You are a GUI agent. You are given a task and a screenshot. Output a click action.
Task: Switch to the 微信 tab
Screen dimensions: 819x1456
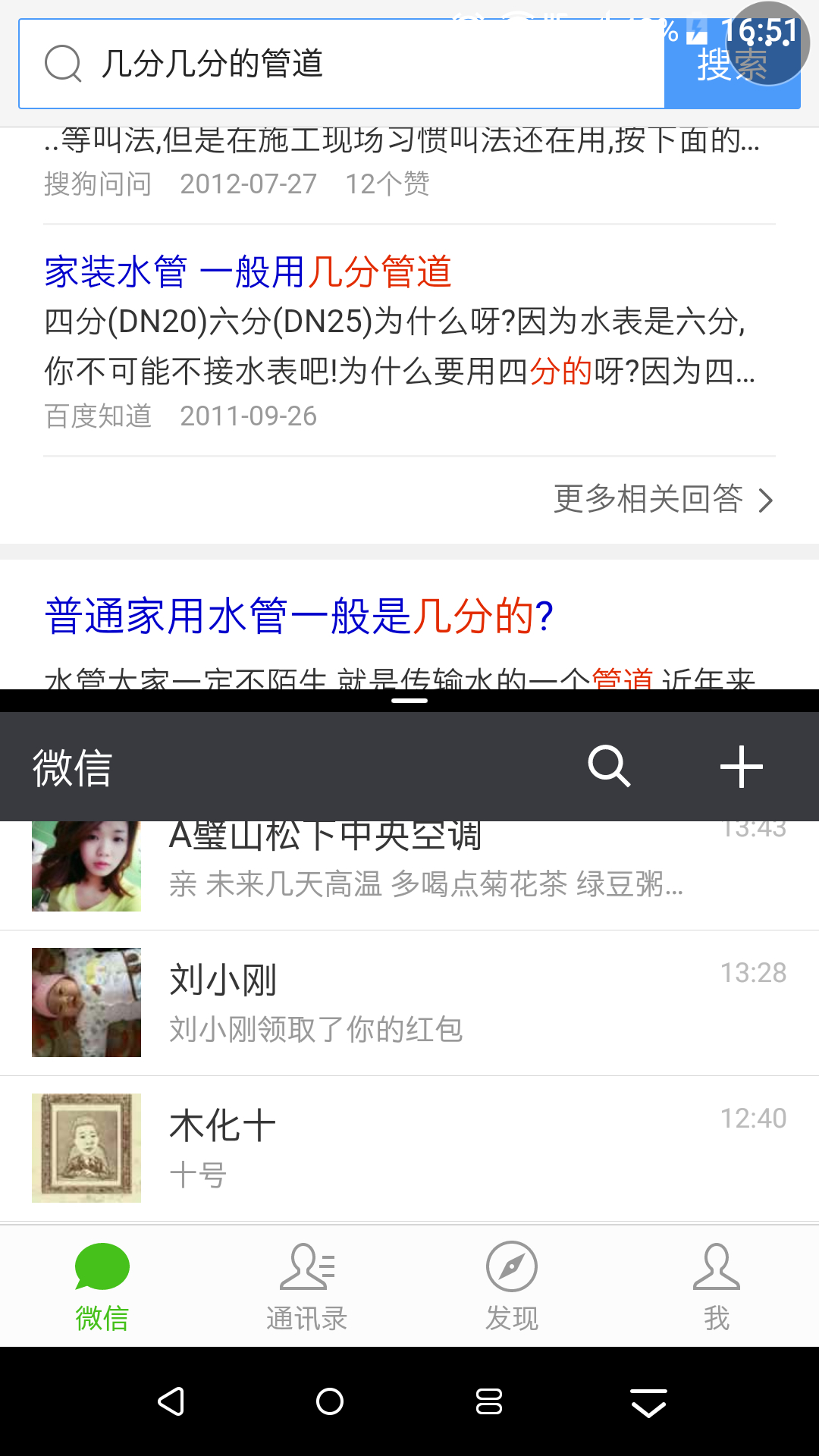point(102,1286)
